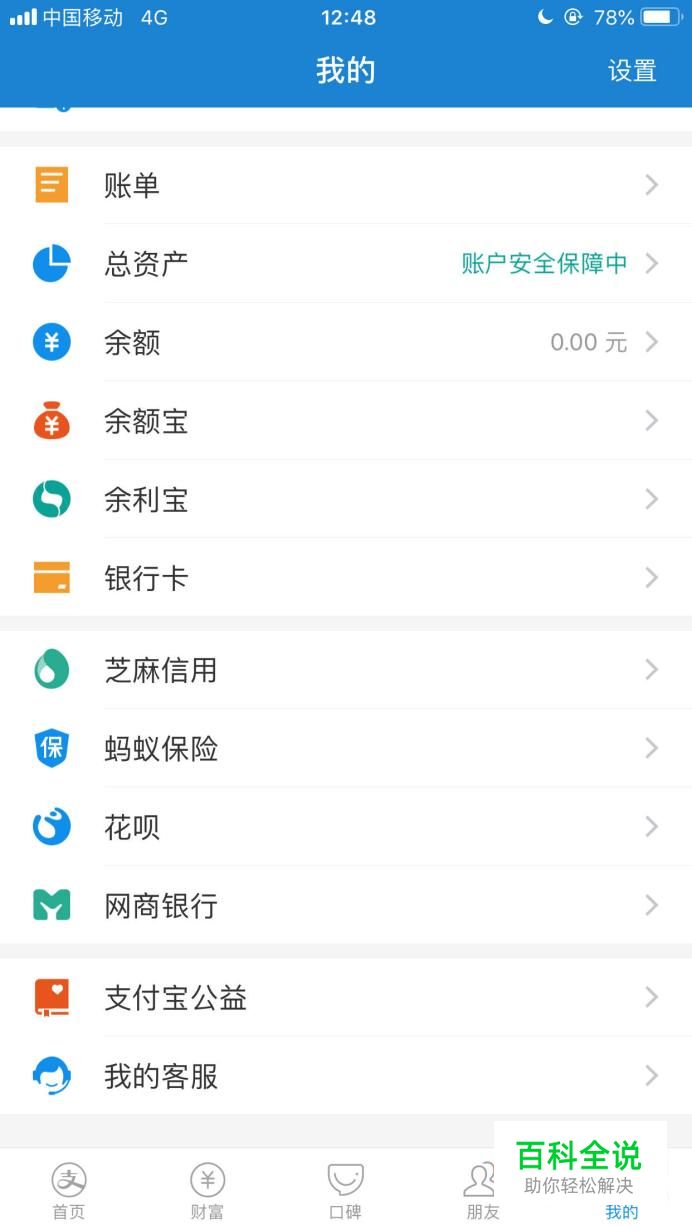
Task: Open 蚂蚁保险
Action: [346, 748]
